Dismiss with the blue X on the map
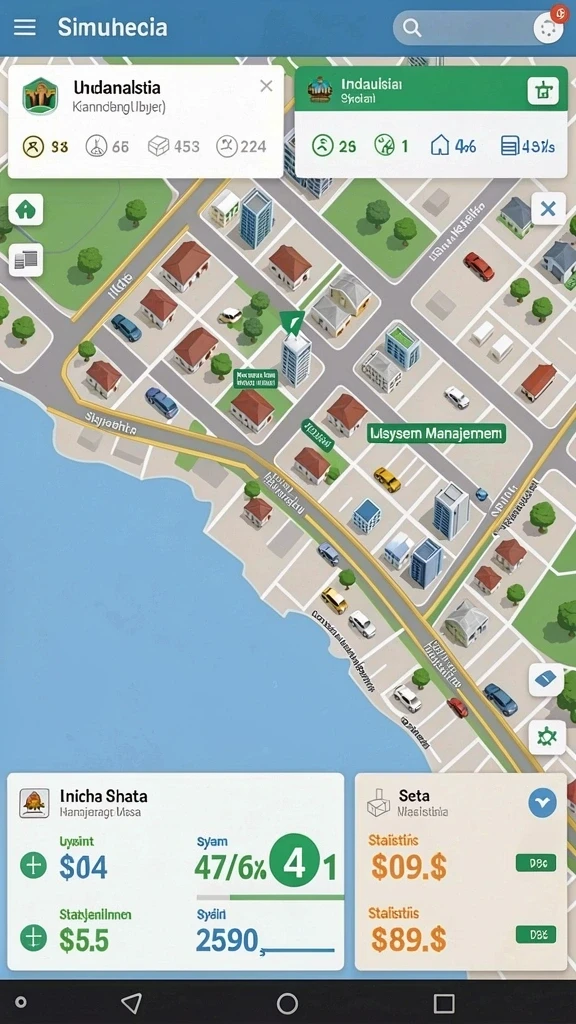The image size is (576, 1024). (548, 209)
